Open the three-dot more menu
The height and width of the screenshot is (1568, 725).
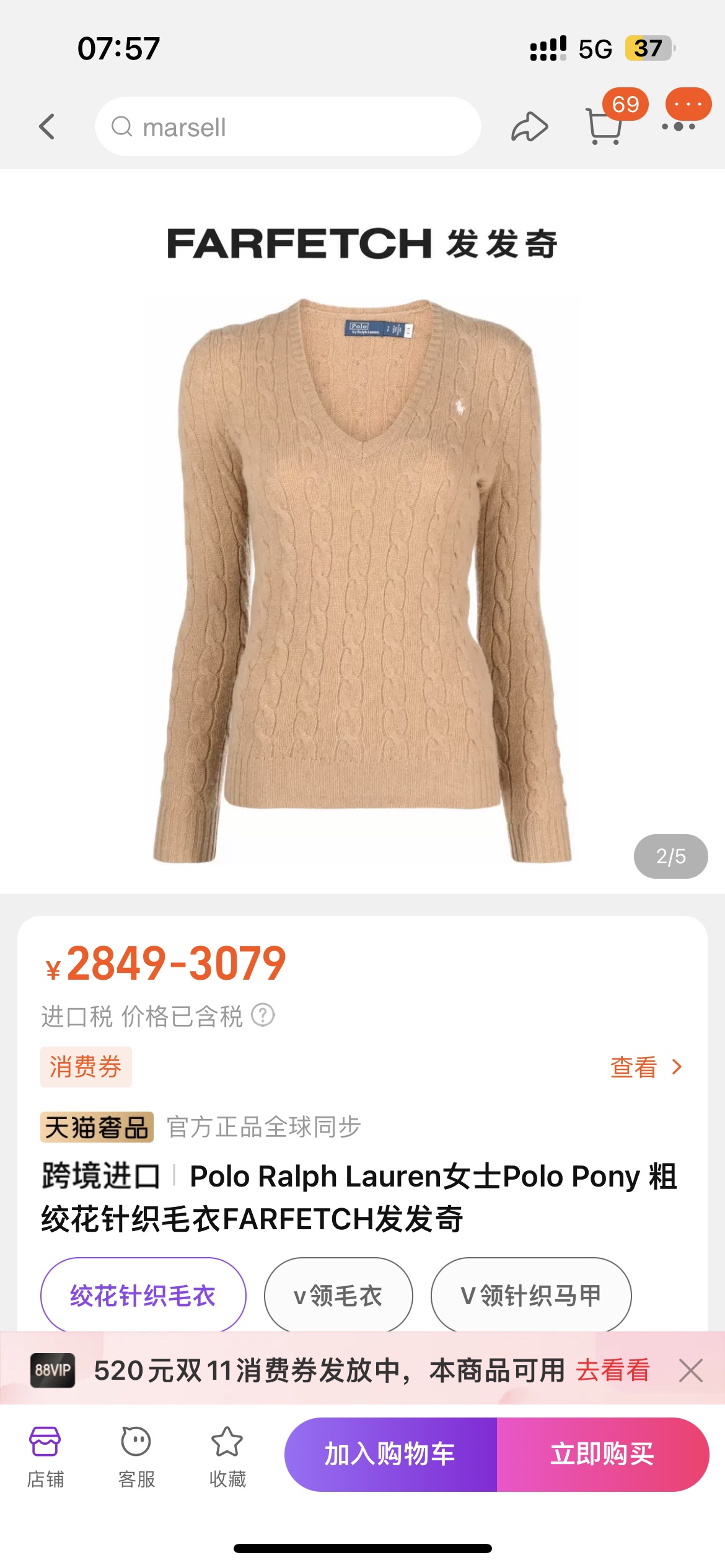pos(679,126)
